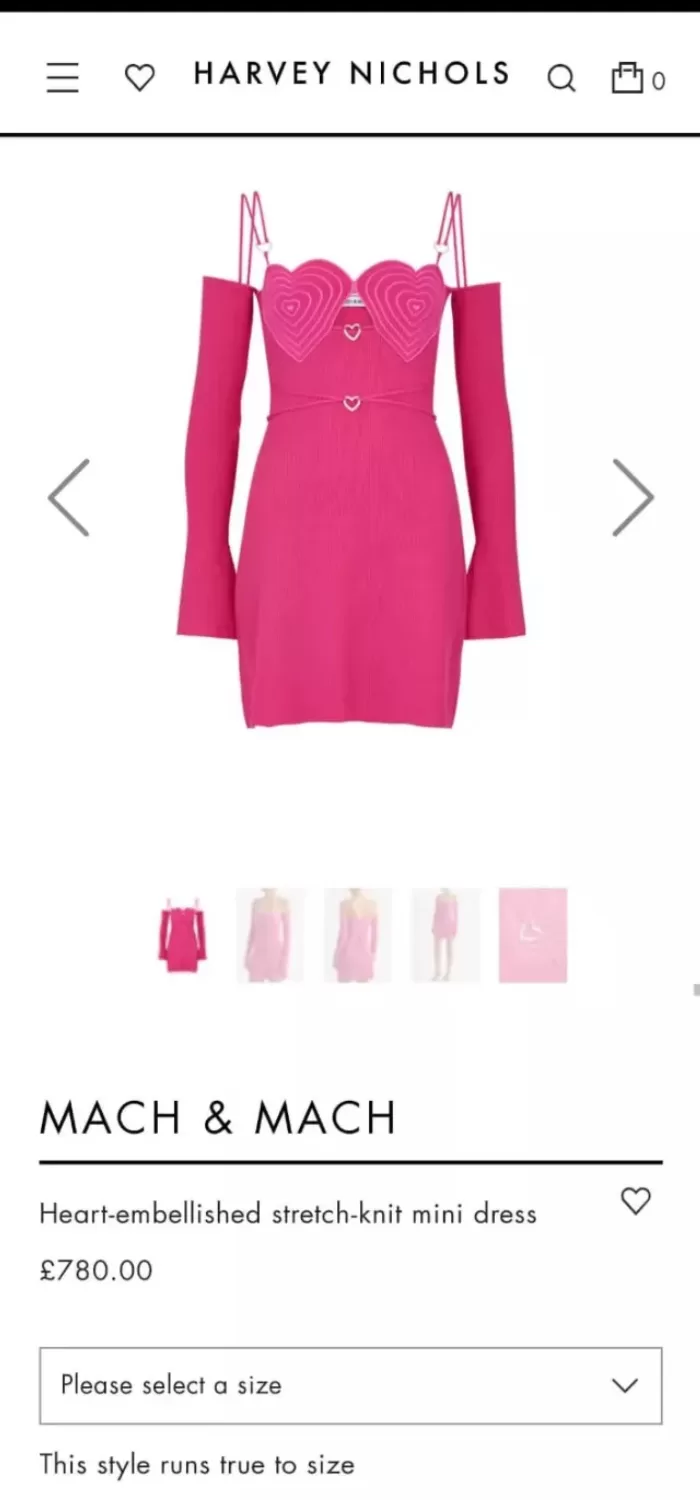Select the fourth image thumbnail
This screenshot has height=1500, width=700.
click(x=445, y=936)
